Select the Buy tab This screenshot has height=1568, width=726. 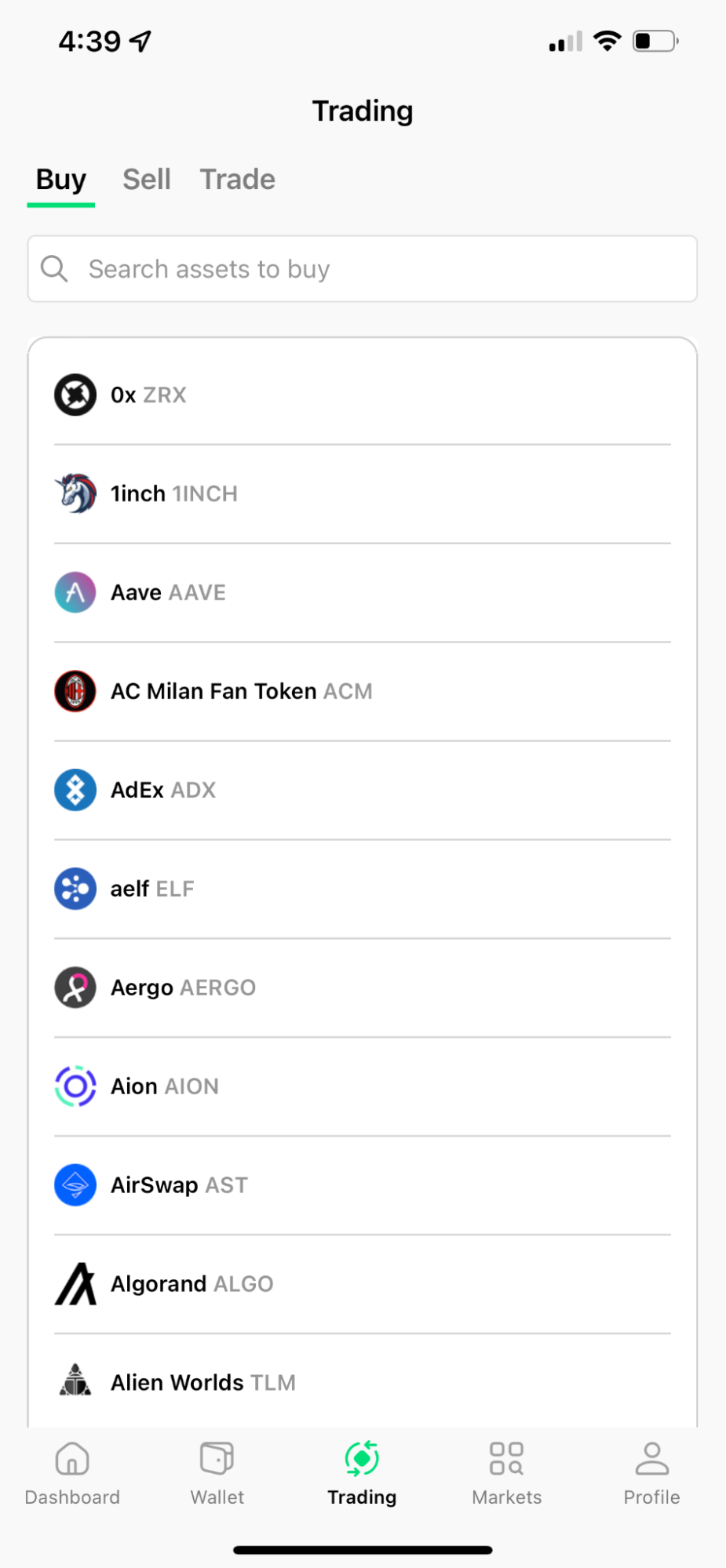click(61, 180)
